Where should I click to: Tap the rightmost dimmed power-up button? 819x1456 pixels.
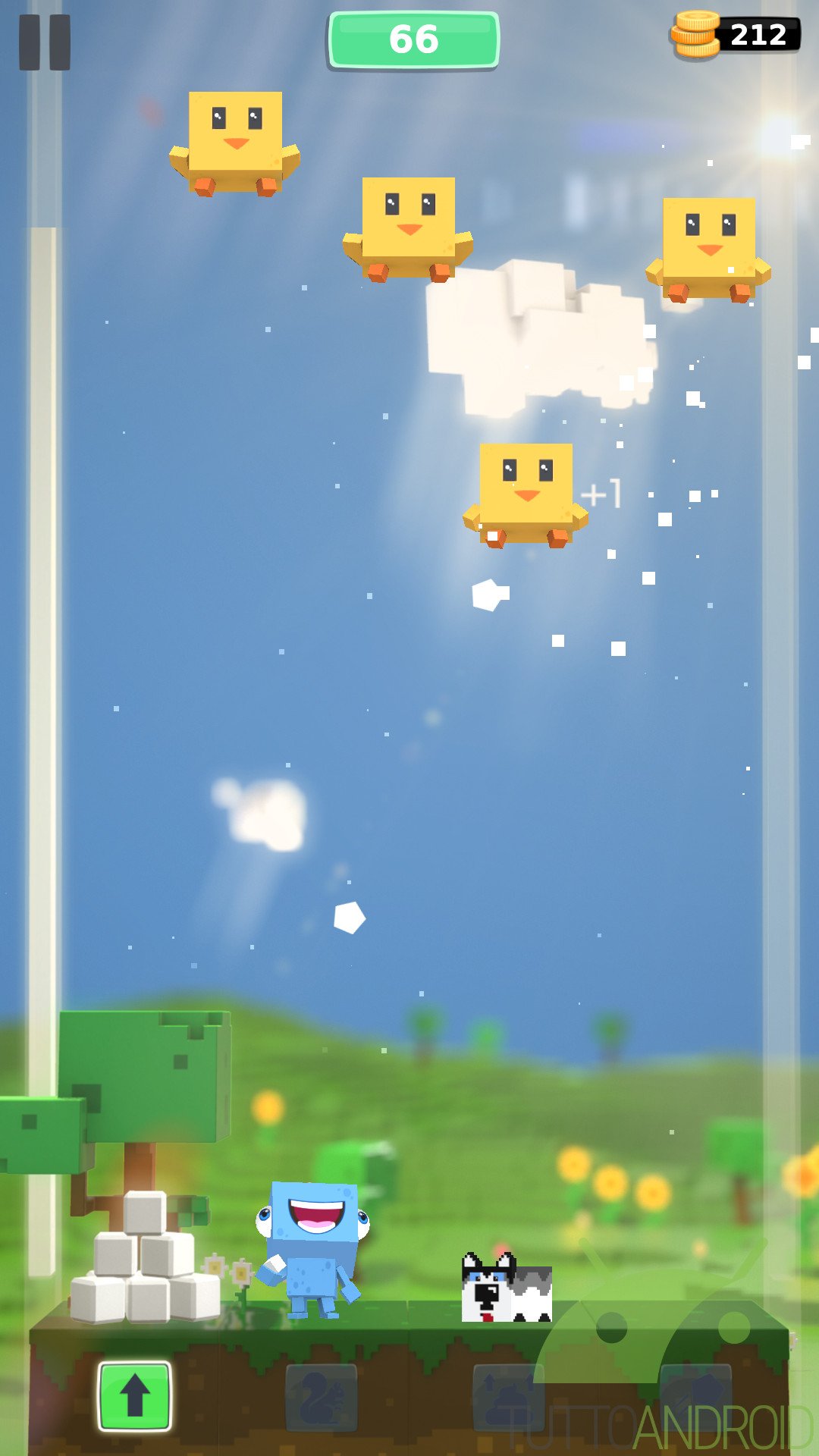[695, 1396]
